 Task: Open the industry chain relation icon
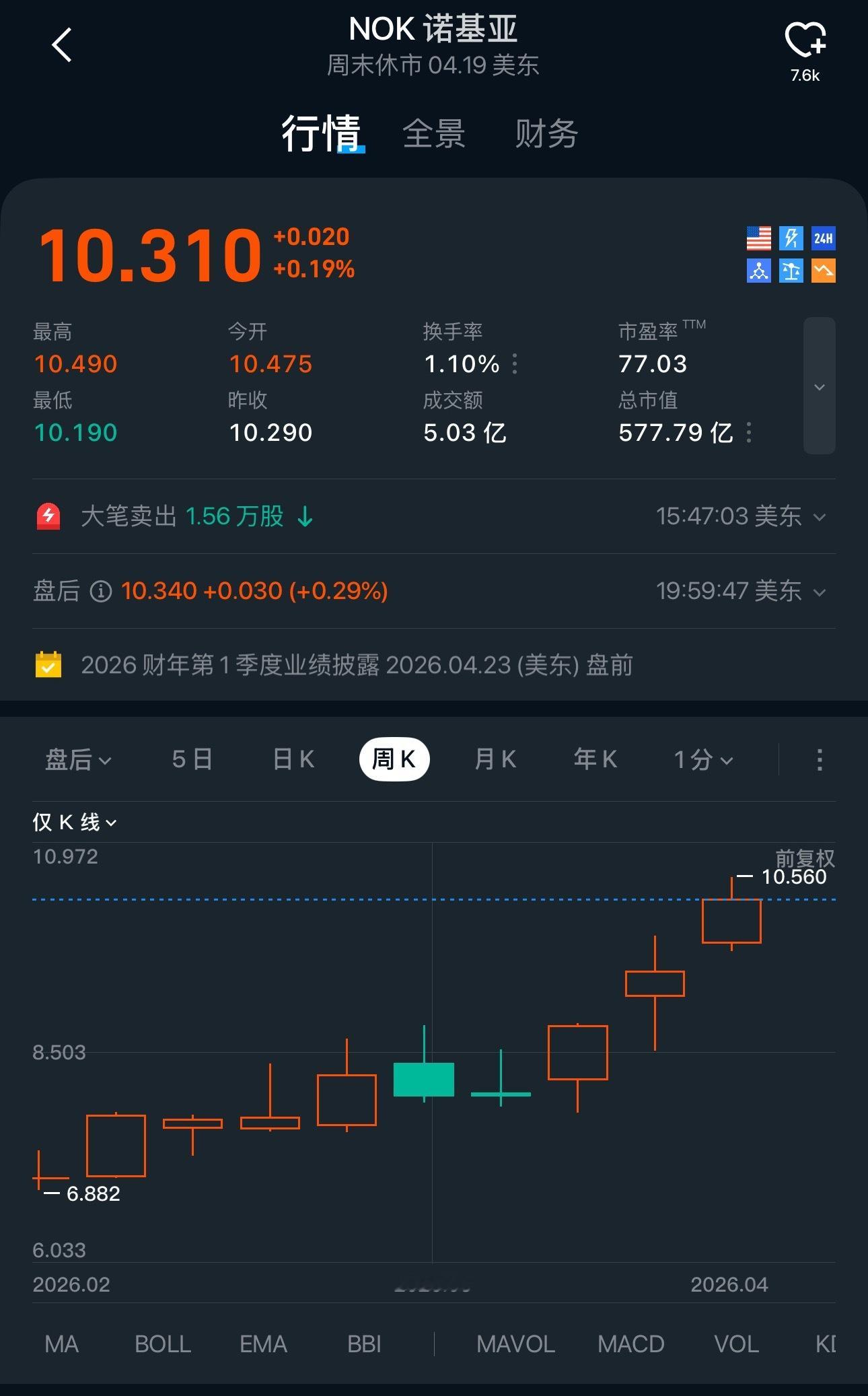point(759,272)
